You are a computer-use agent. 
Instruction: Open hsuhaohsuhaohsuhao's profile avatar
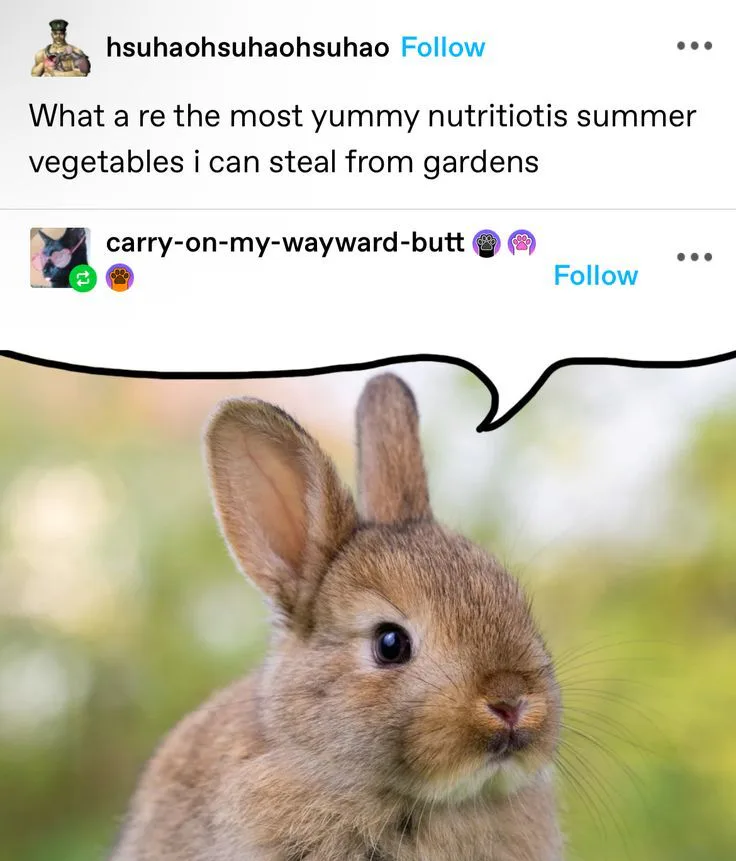[60, 48]
